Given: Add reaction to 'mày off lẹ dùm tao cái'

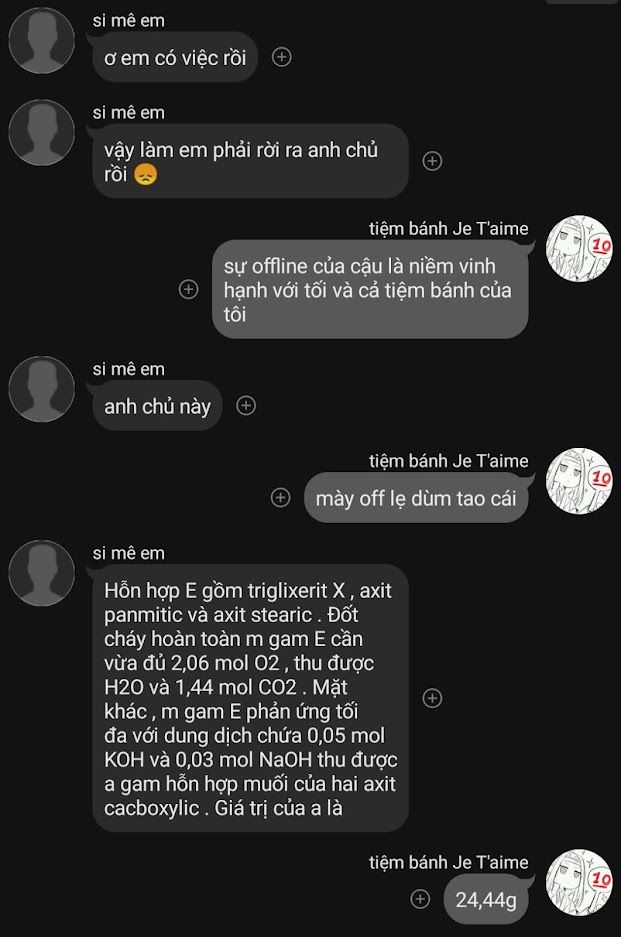Looking at the screenshot, I should (x=281, y=497).
